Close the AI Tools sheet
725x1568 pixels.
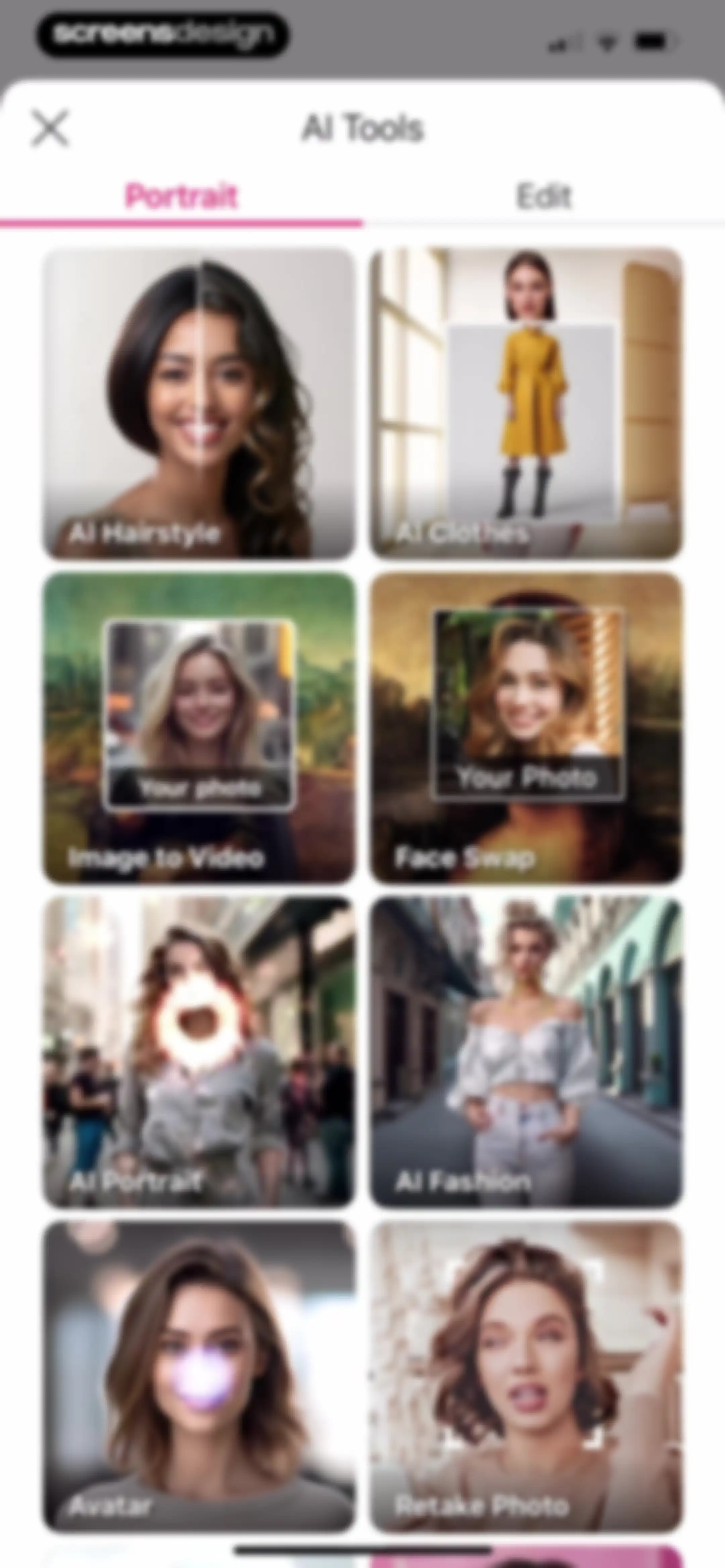coord(50,129)
